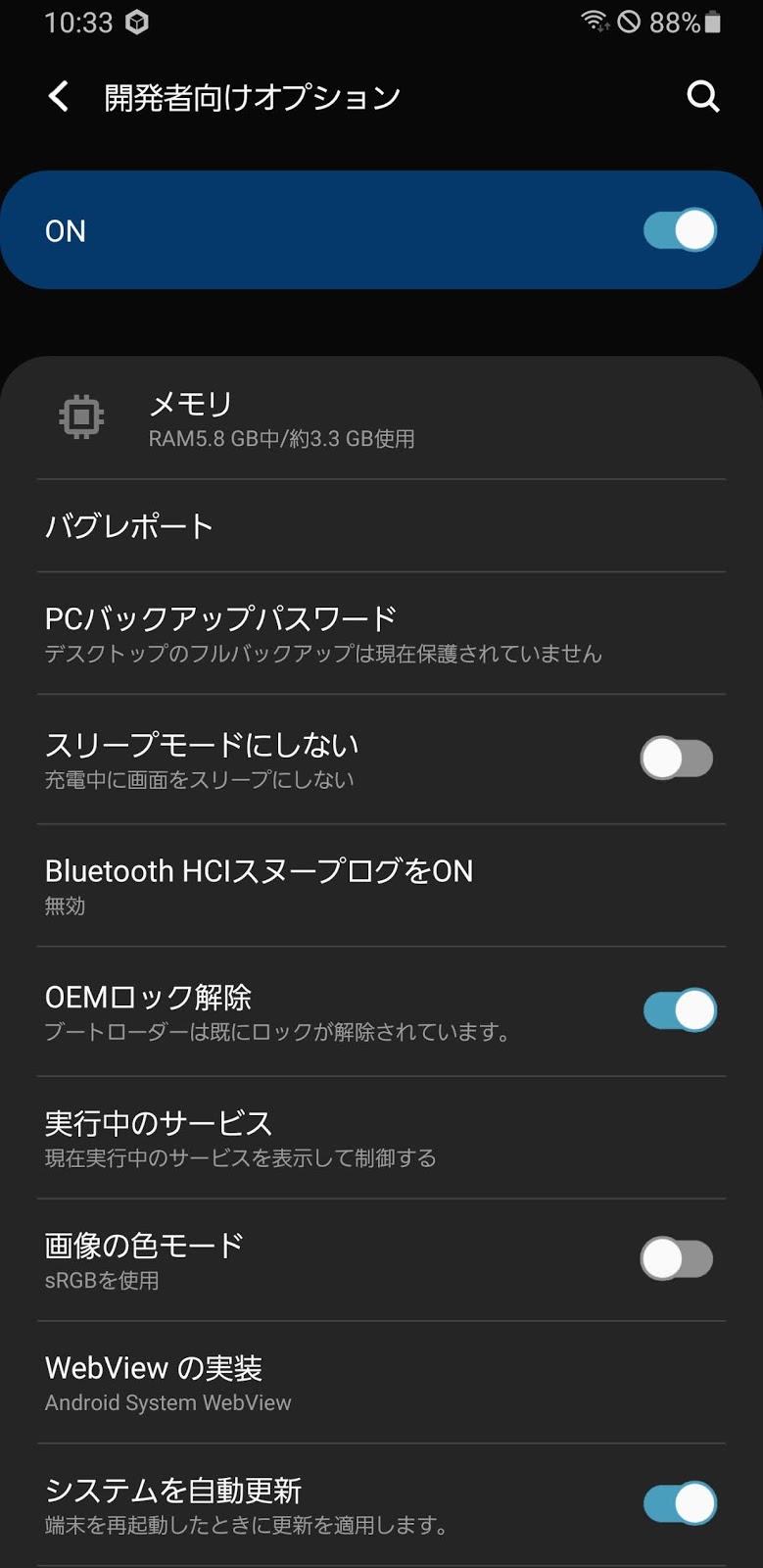The width and height of the screenshot is (763, 1568).
Task: Open the search icon in the header
Action: [703, 96]
